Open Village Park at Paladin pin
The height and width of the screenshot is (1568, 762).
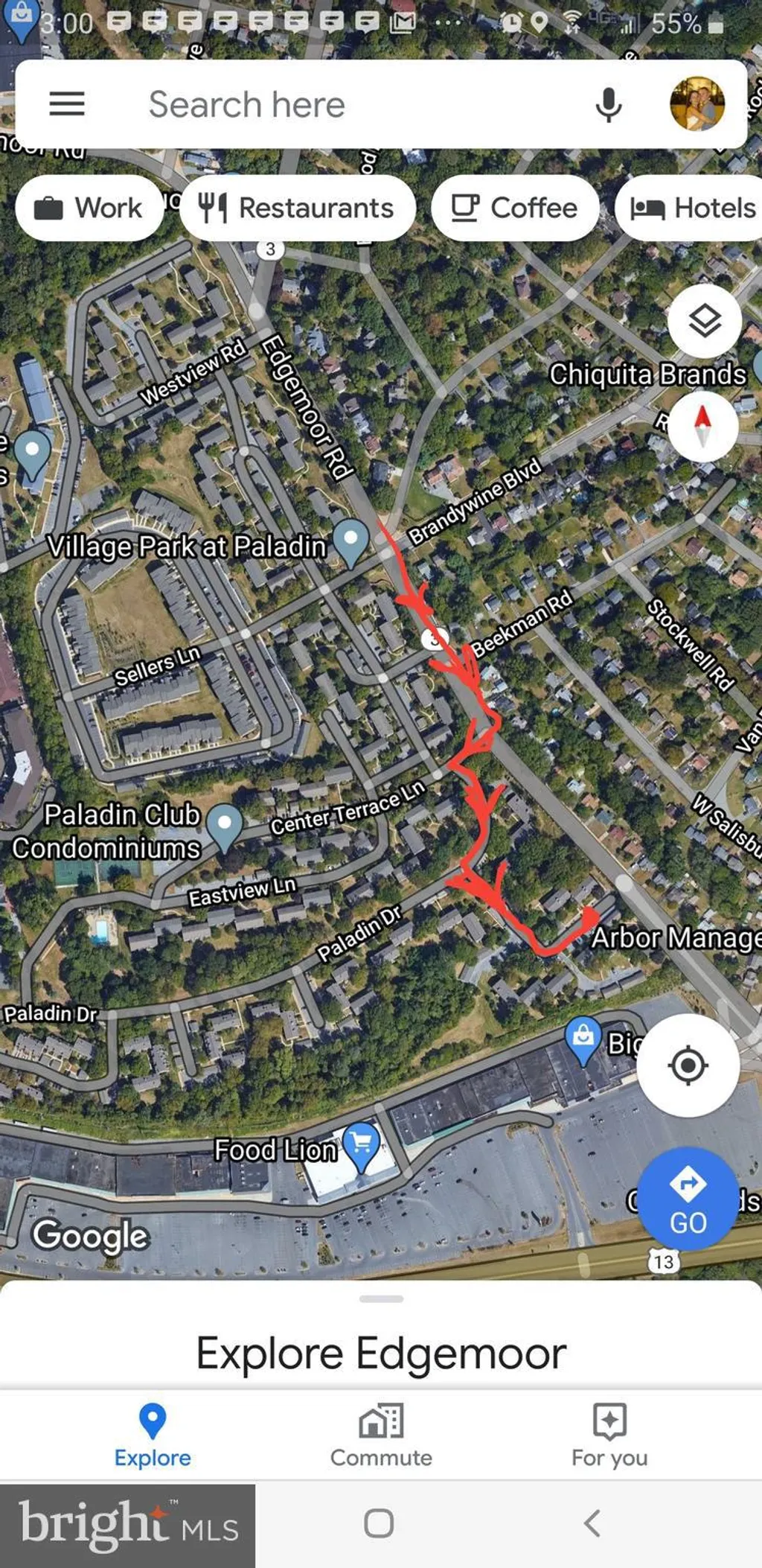(x=350, y=543)
